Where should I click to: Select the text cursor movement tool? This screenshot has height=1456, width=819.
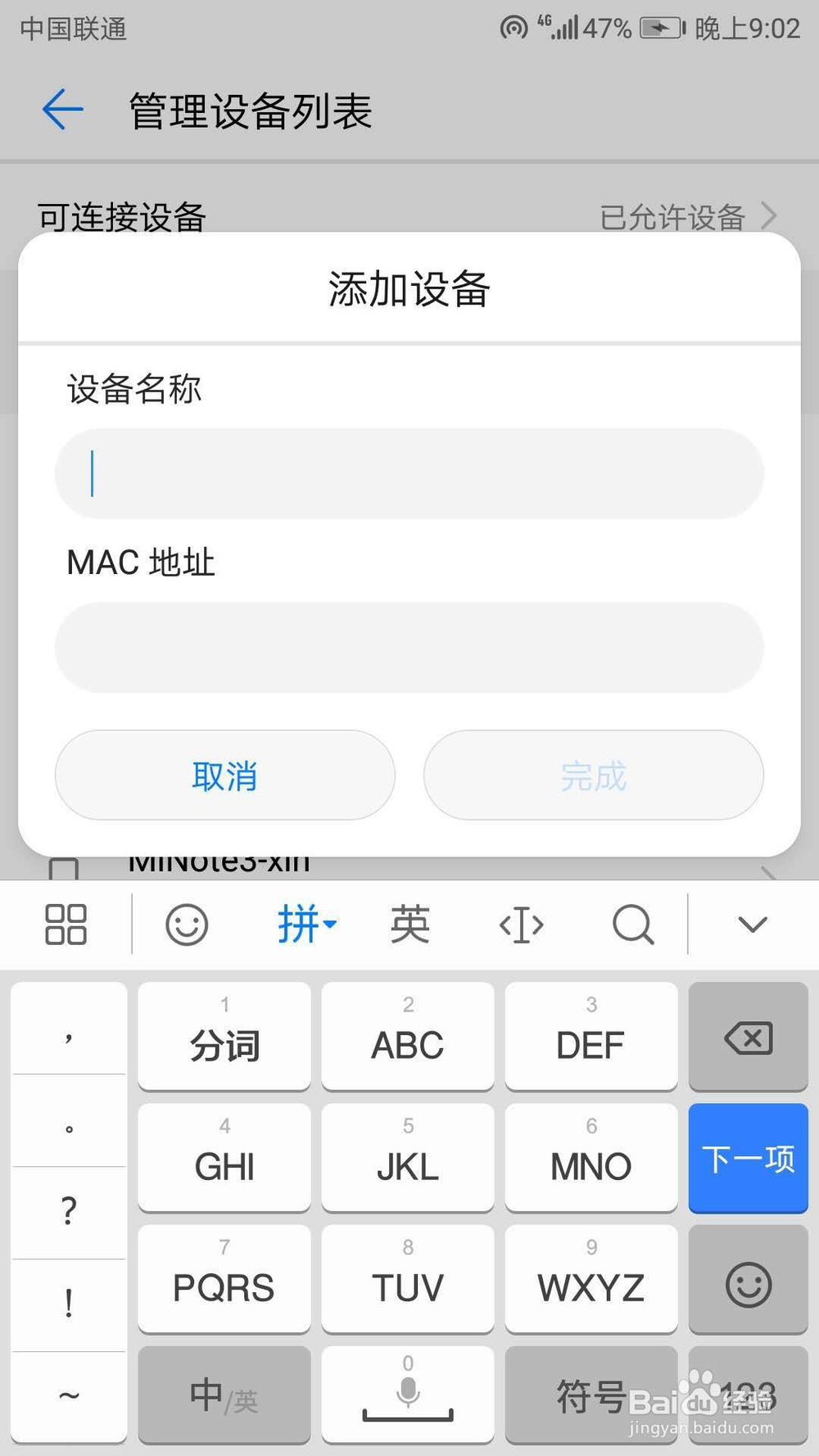(521, 924)
